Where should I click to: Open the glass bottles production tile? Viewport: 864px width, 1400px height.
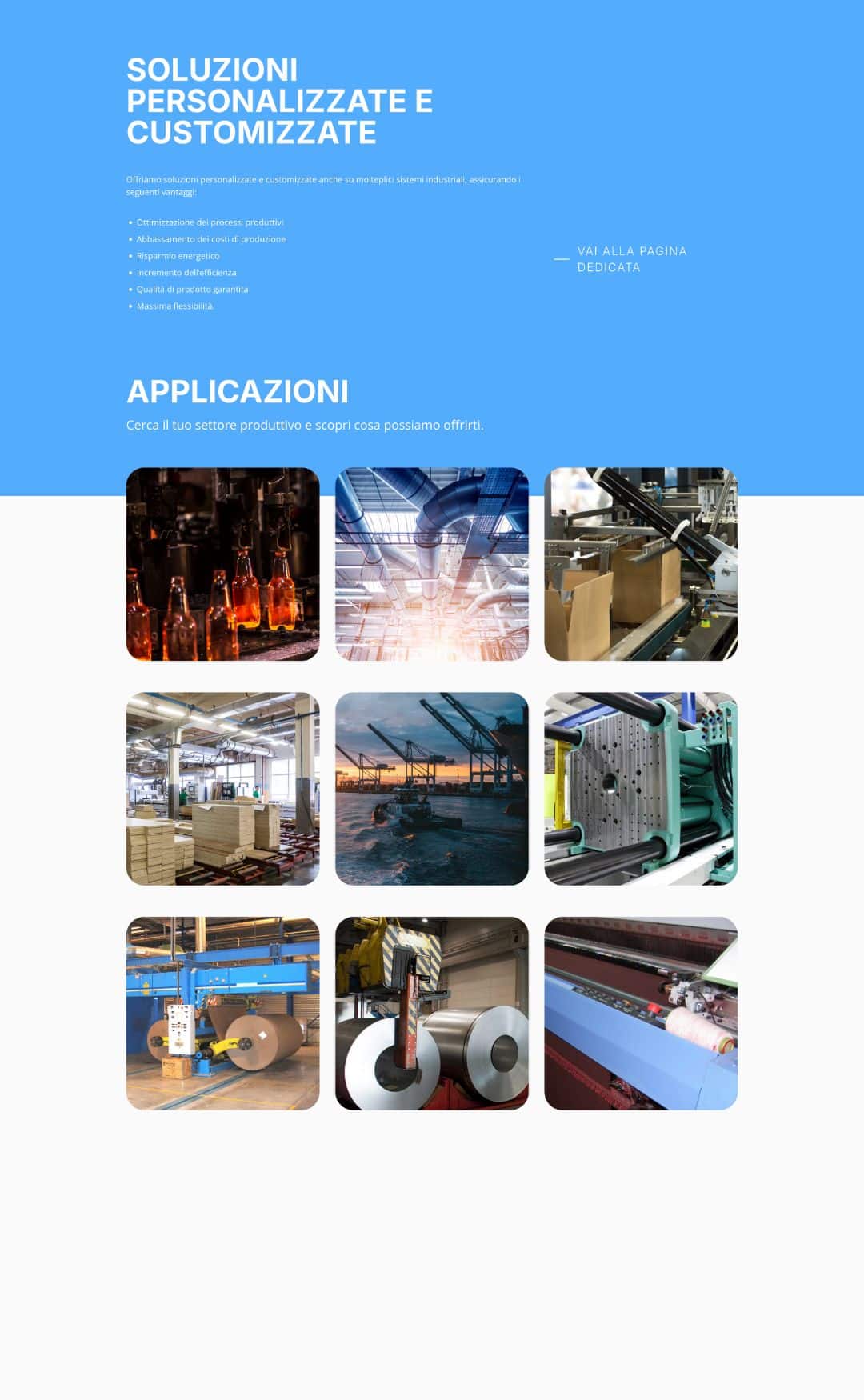pos(223,564)
